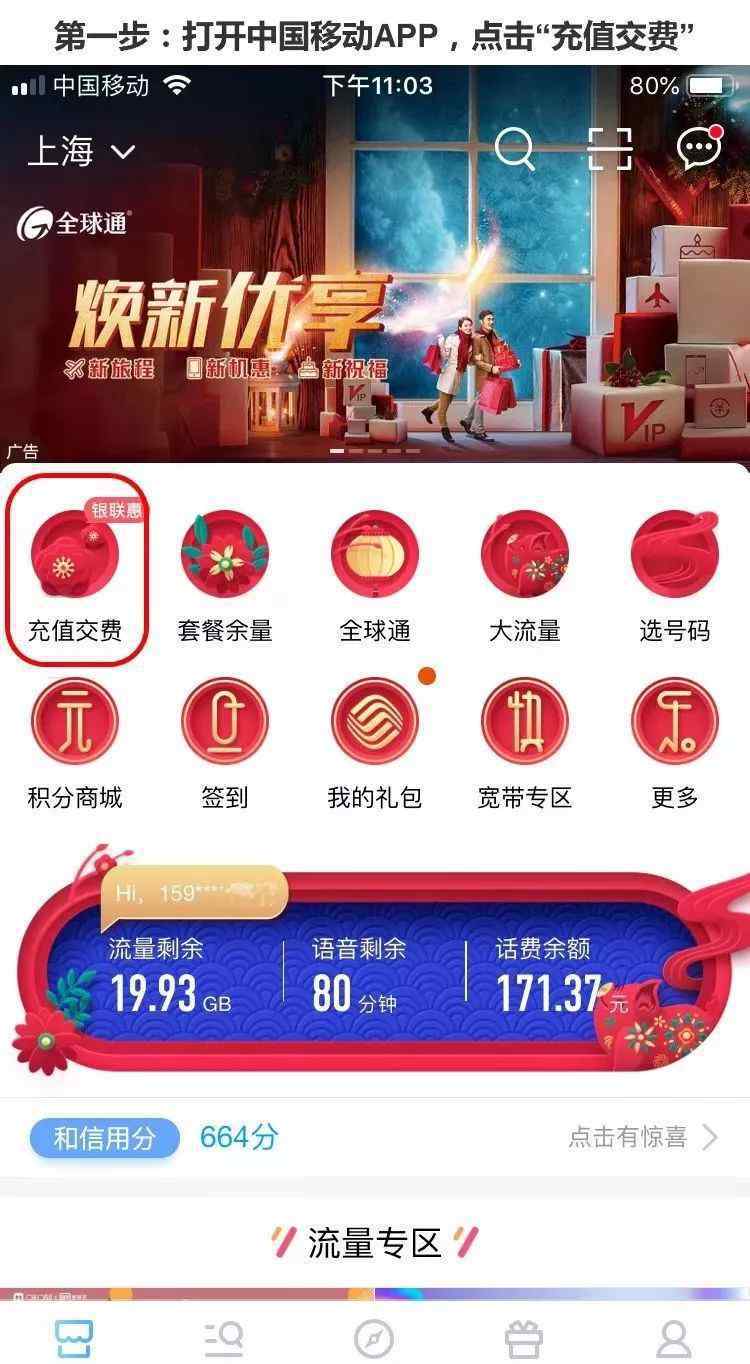
Task: Show 更多 services
Action: (x=675, y=742)
